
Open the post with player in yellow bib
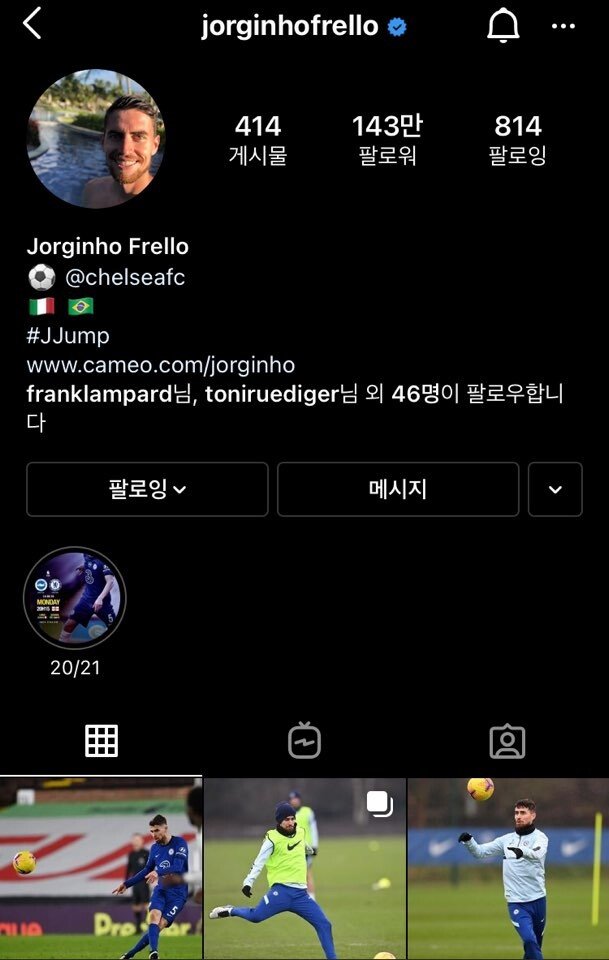click(x=304, y=869)
